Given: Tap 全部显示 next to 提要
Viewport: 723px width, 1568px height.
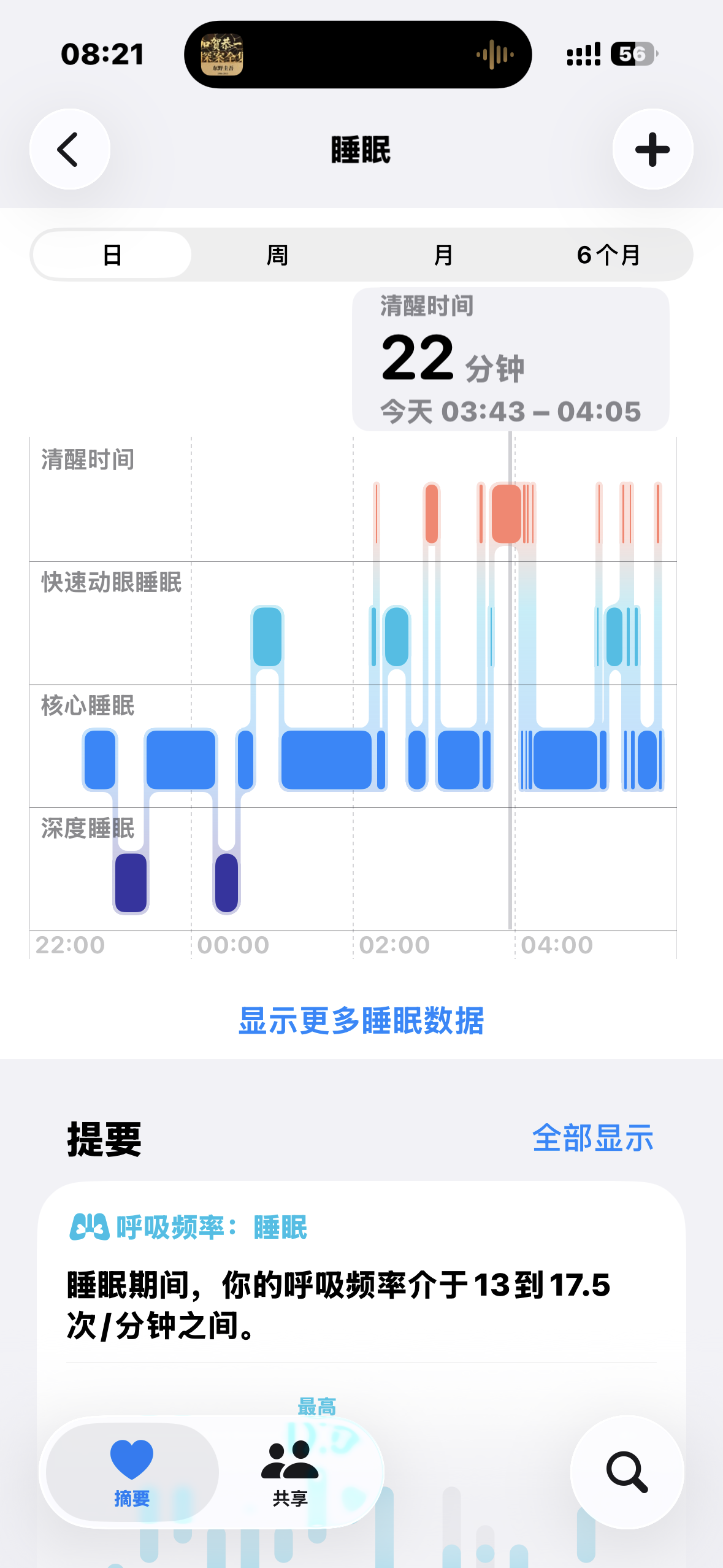Looking at the screenshot, I should pyautogui.click(x=592, y=1139).
